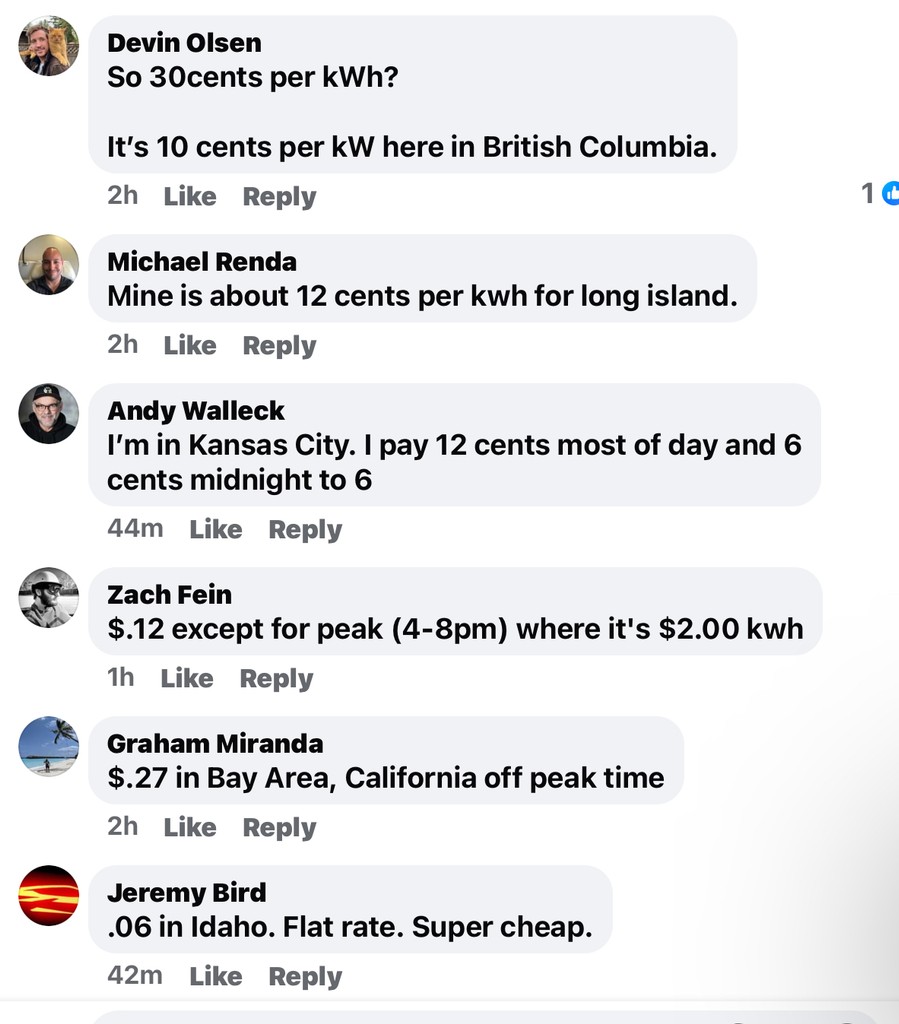View reactions on Devin Olsen's comment
The width and height of the screenshot is (899, 1024).
pyautogui.click(x=881, y=192)
